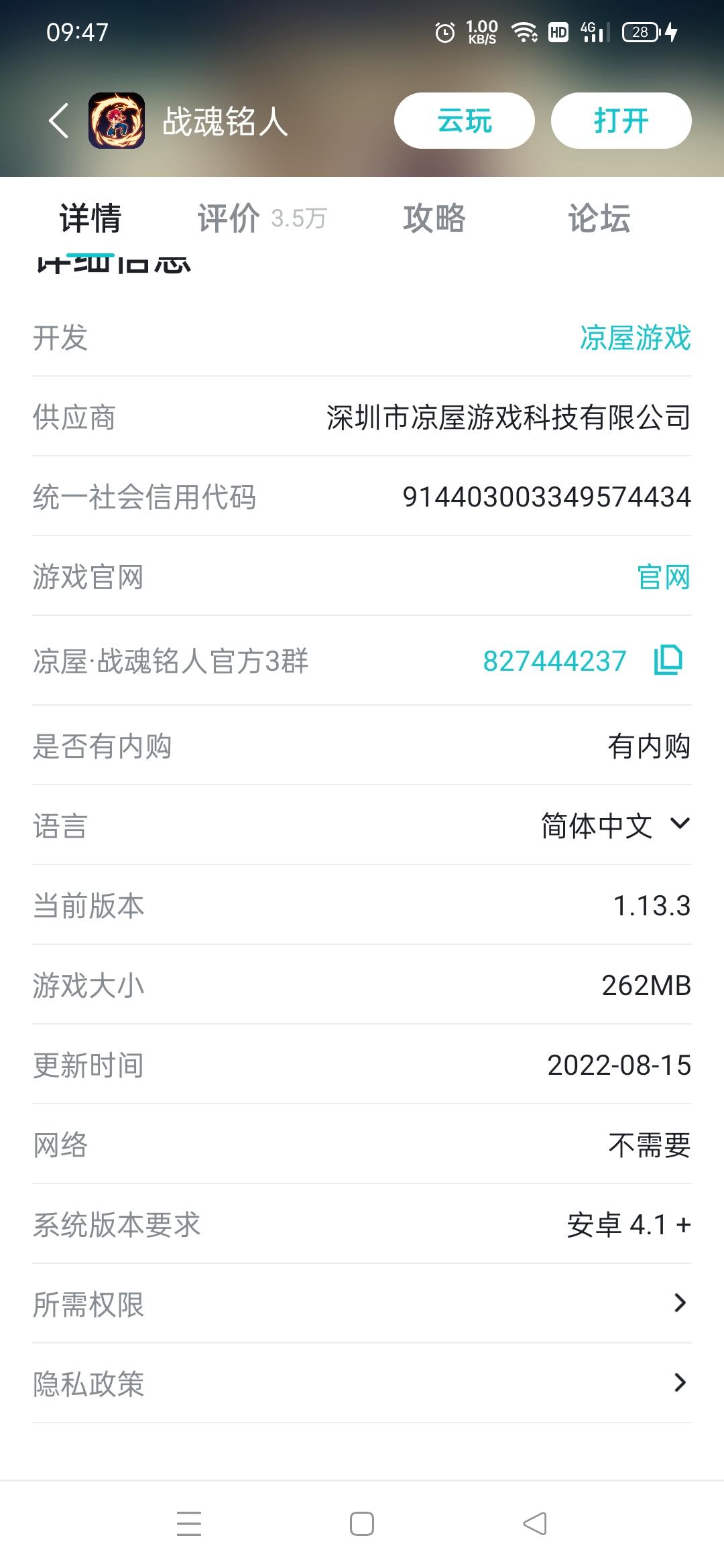The height and width of the screenshot is (1568, 724).
Task: Tap the Wi-Fi icon in status bar
Action: (x=524, y=31)
